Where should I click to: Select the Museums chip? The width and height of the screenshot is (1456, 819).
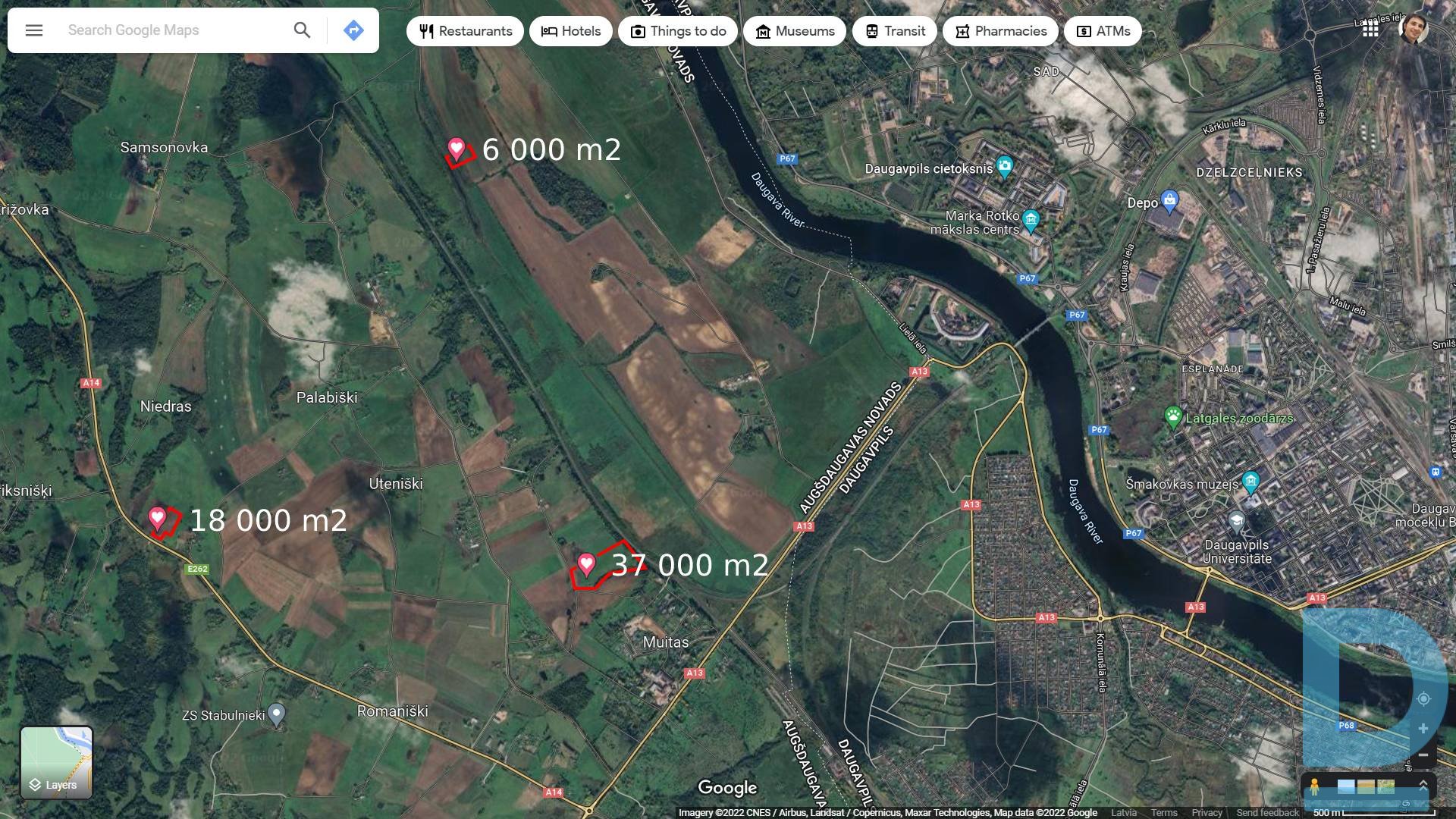pos(795,31)
